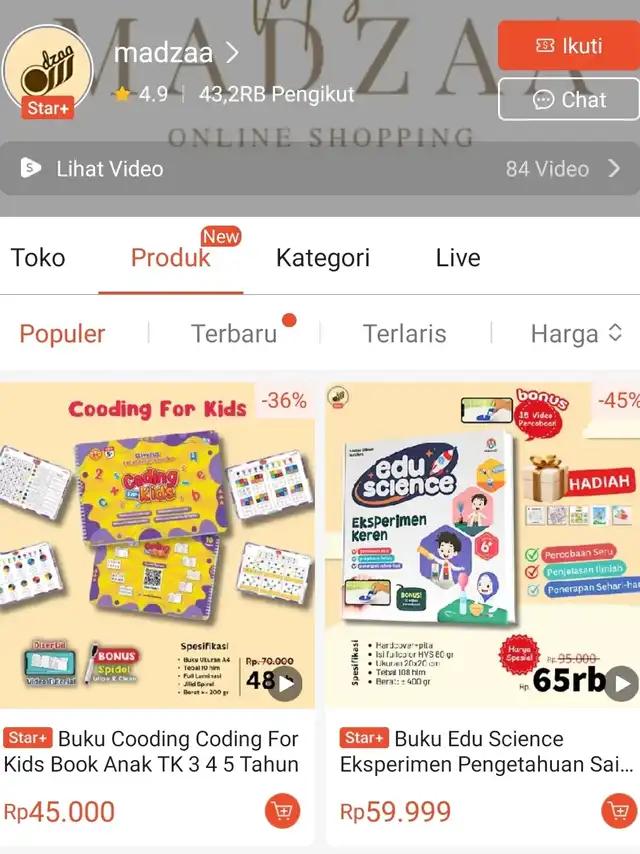Image resolution: width=640 pixels, height=854 pixels.
Task: Sort products by Terbaru
Action: point(234,334)
